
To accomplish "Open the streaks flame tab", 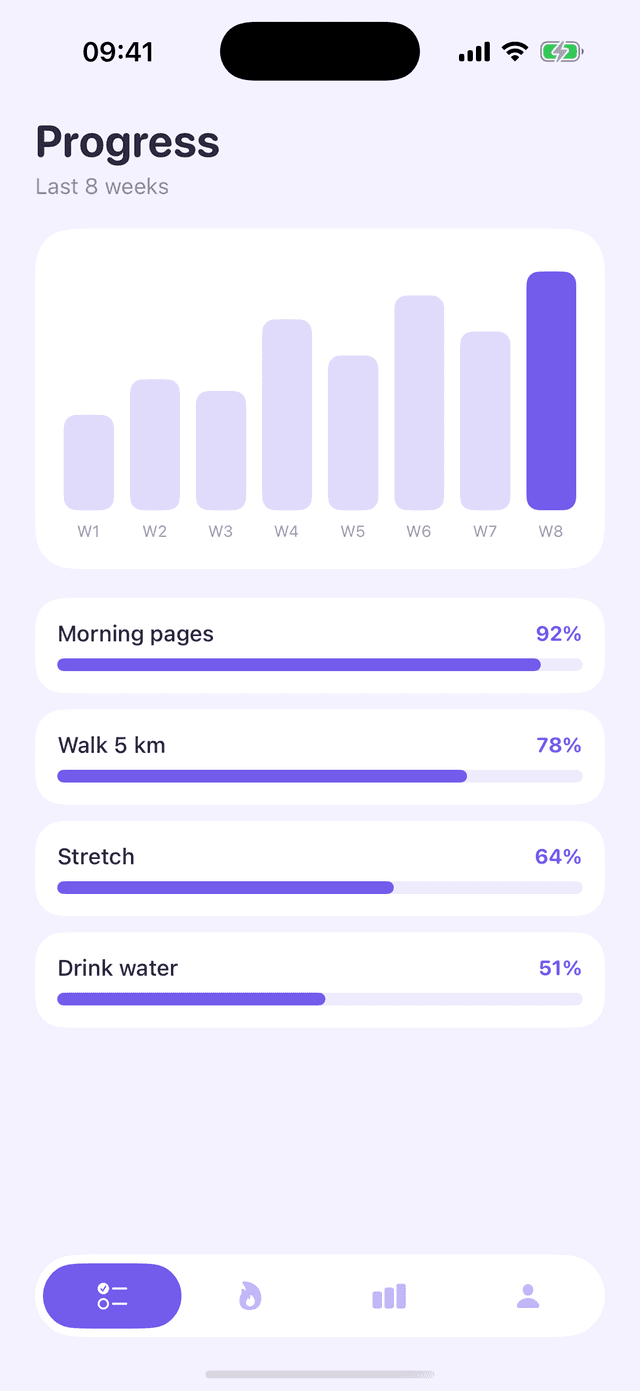I will coord(250,1296).
